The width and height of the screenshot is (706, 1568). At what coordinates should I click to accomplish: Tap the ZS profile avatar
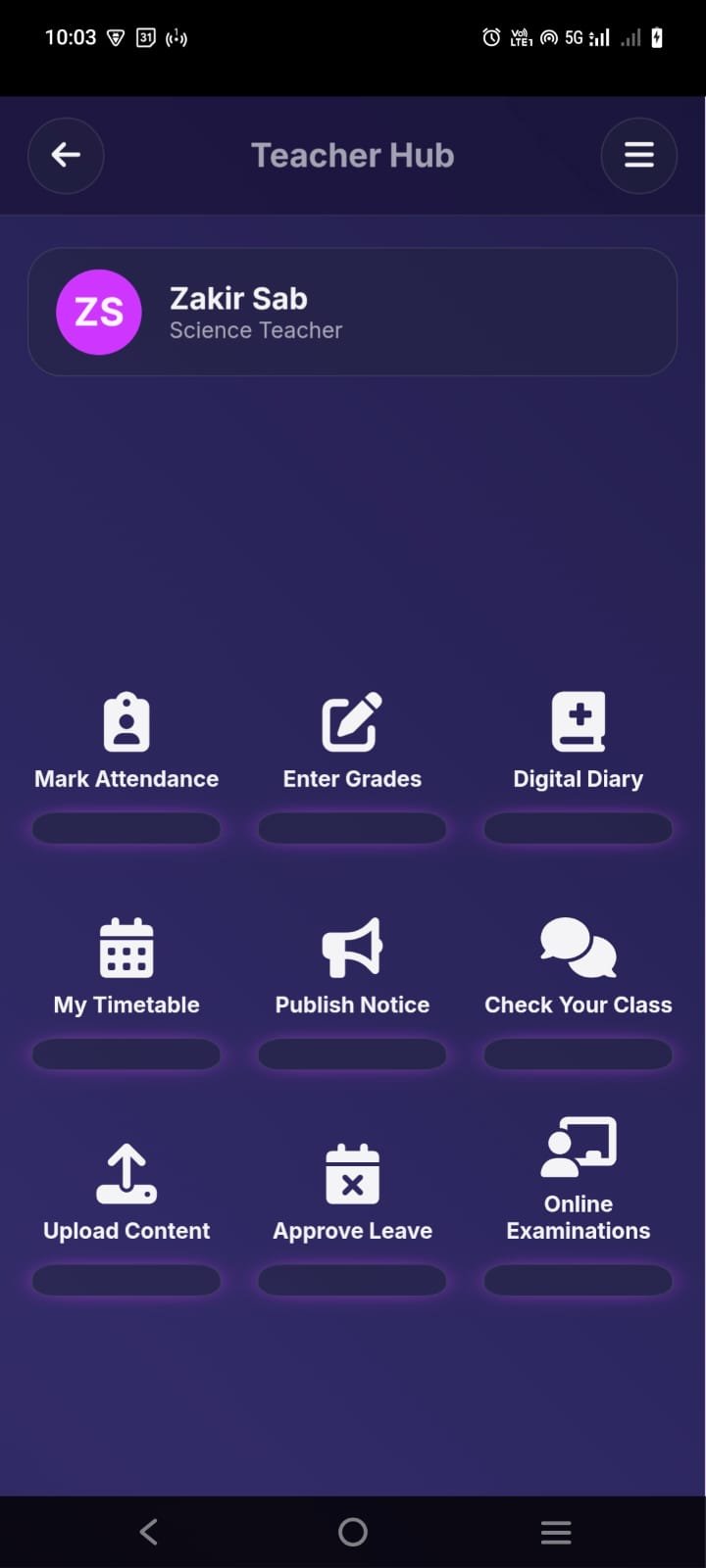coord(99,312)
